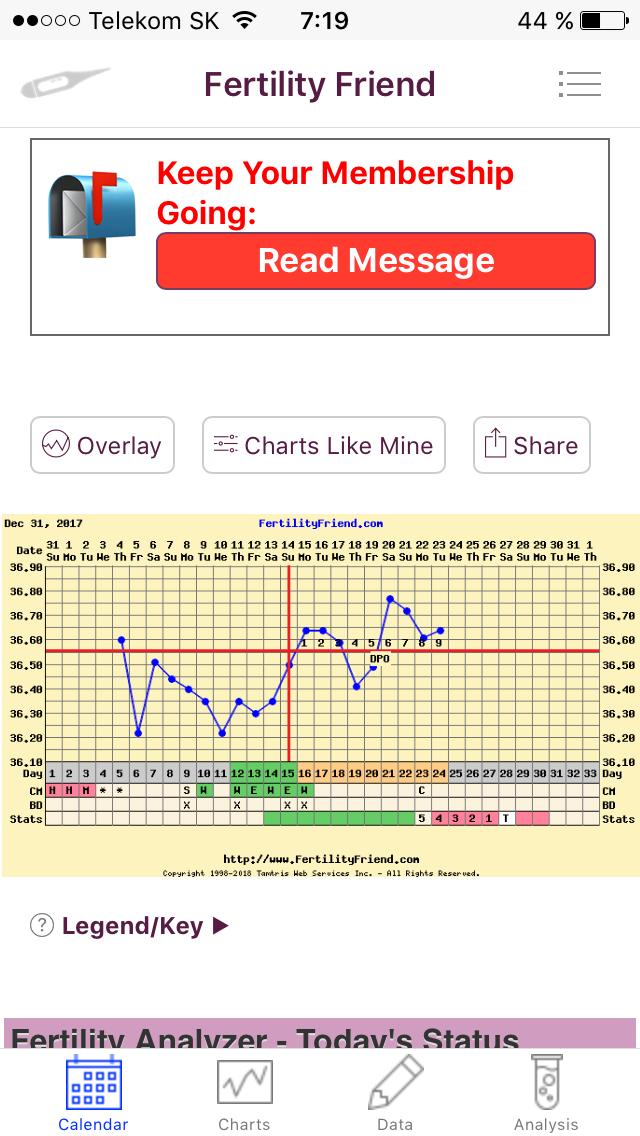Image resolution: width=640 pixels, height=1136 pixels.
Task: Open the Analysis tab
Action: pos(546,1093)
